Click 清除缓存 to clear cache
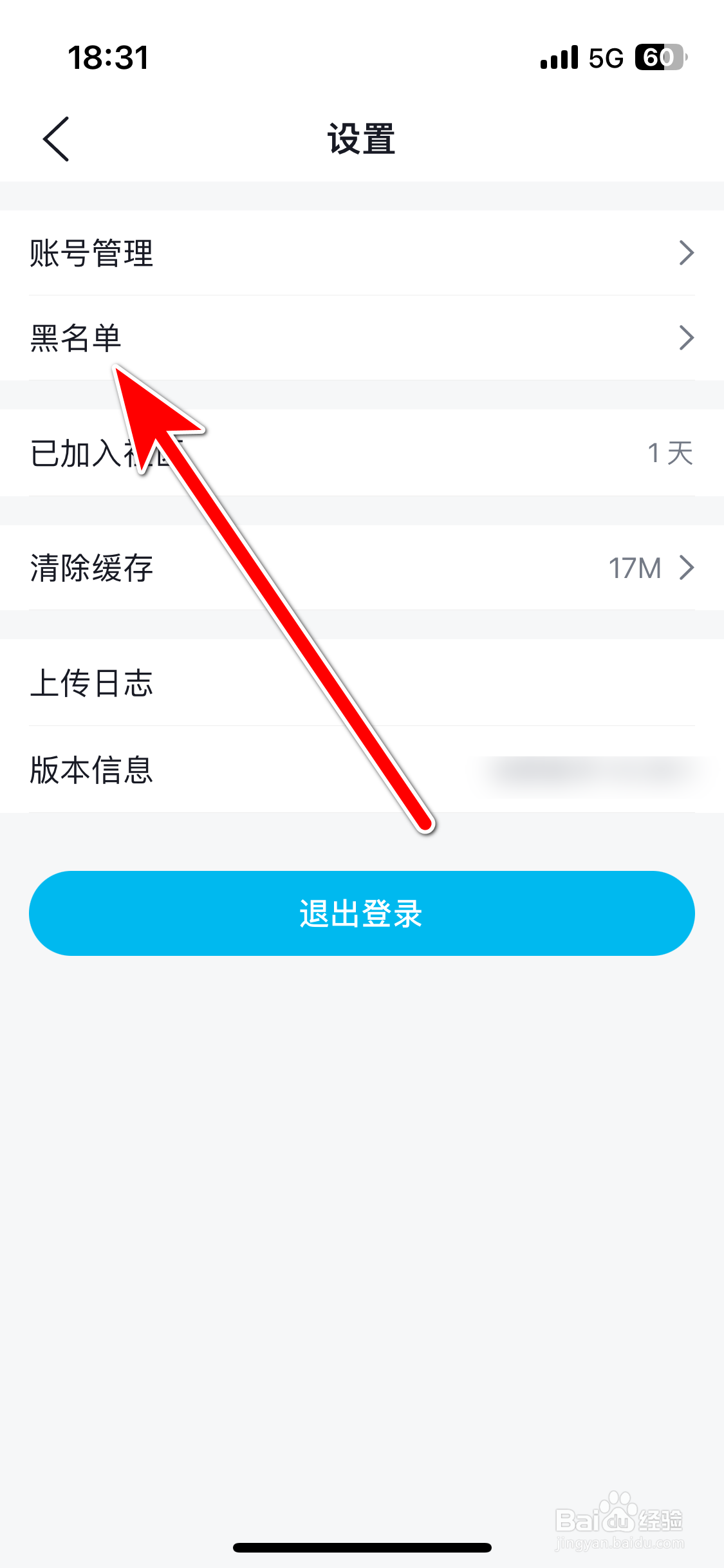 coord(90,568)
